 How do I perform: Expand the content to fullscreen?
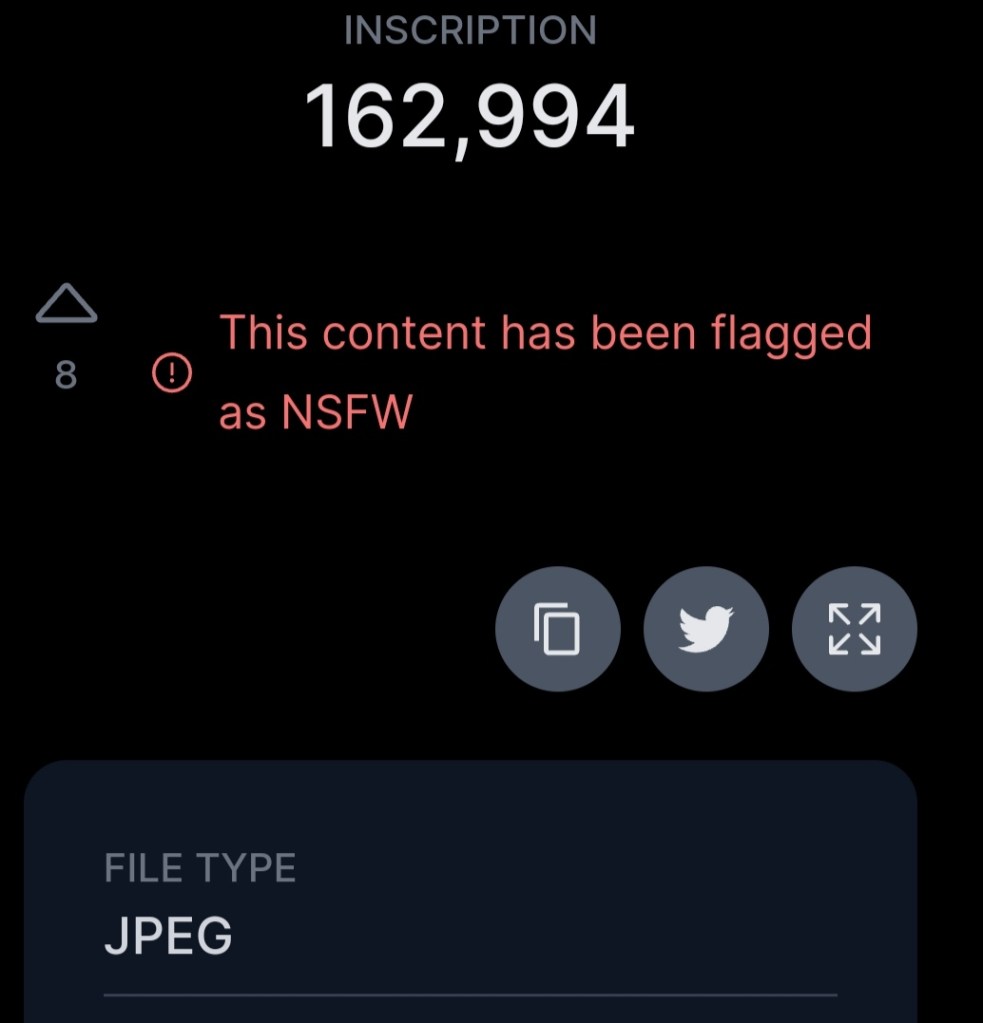(854, 629)
